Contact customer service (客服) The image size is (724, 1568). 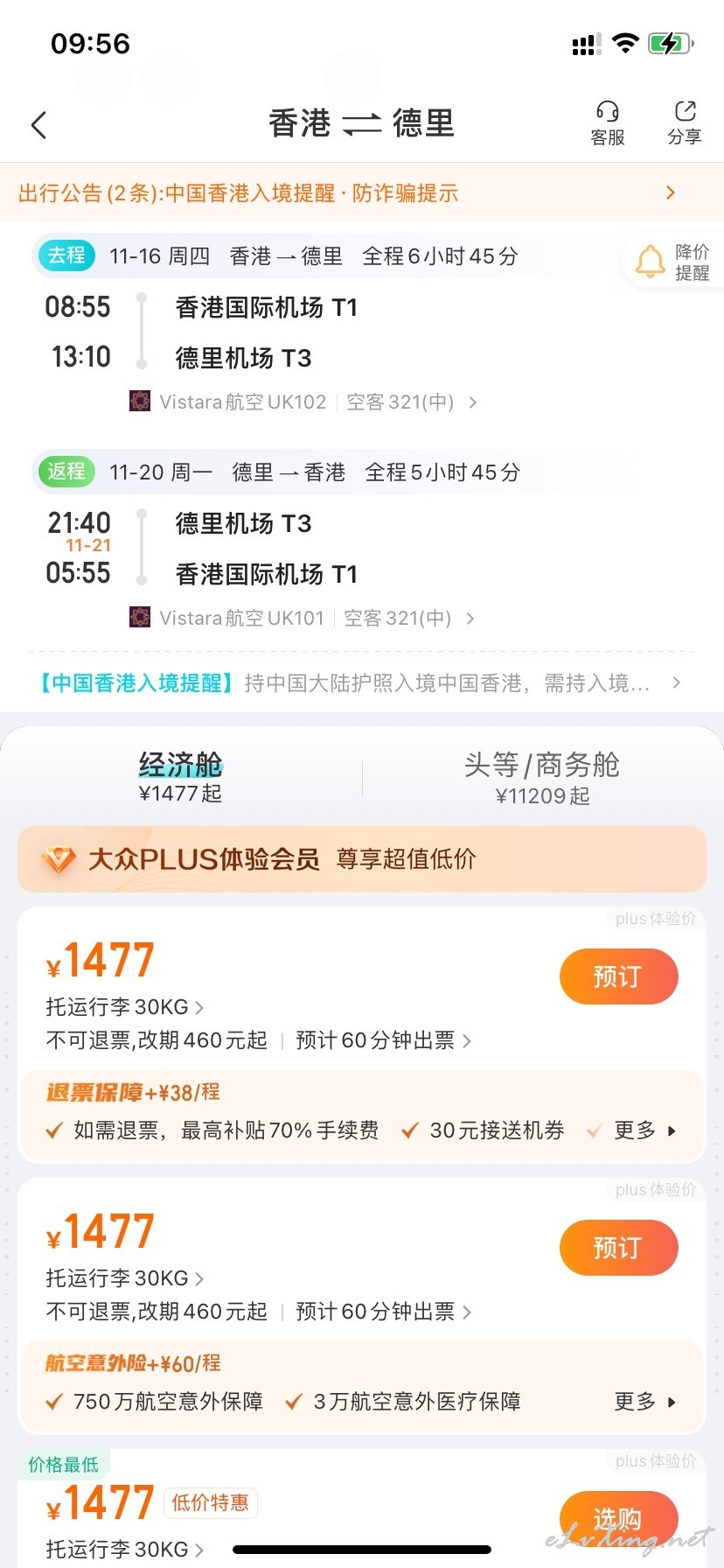point(608,123)
